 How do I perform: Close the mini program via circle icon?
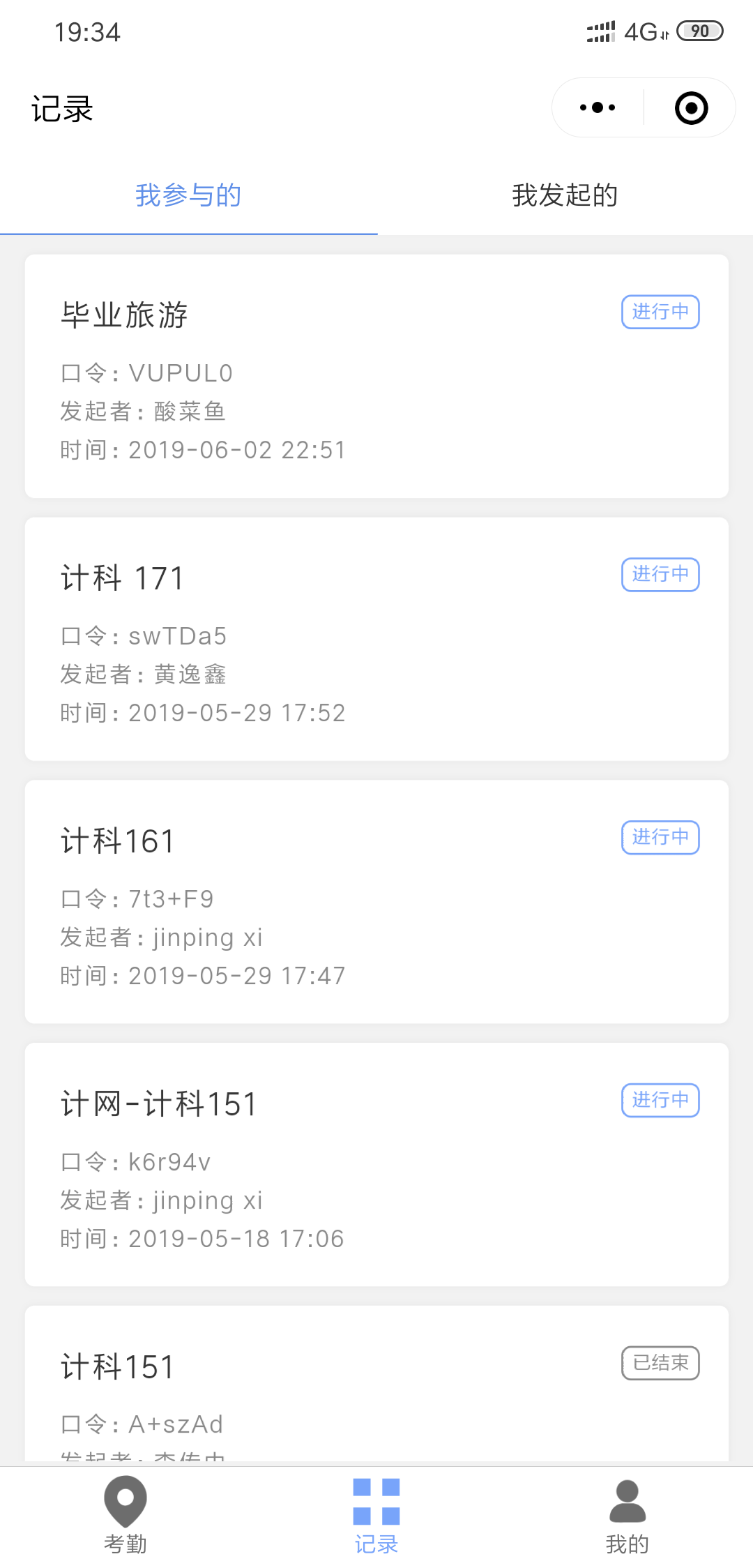click(691, 108)
